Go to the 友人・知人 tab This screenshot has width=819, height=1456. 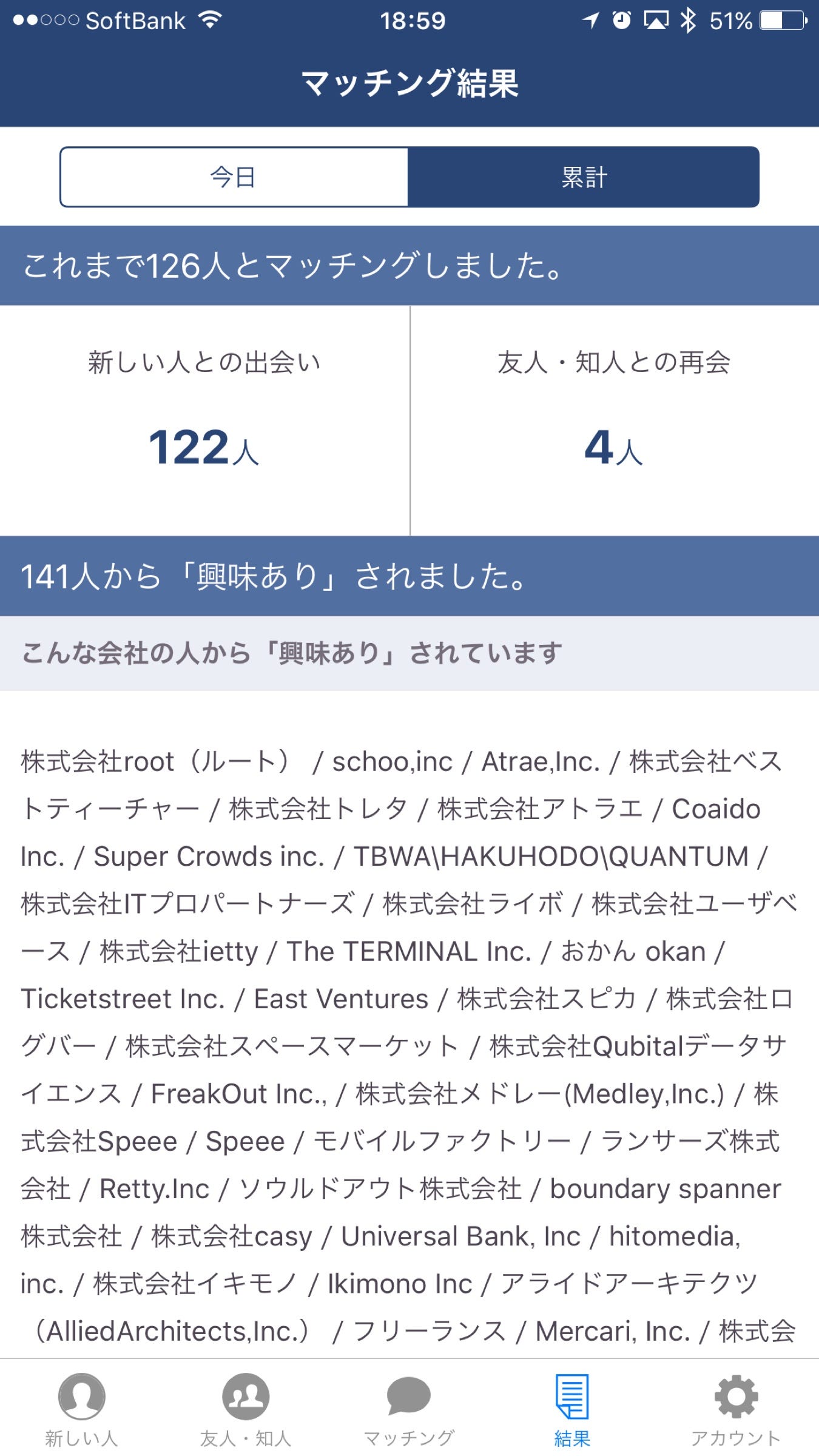(x=246, y=1409)
